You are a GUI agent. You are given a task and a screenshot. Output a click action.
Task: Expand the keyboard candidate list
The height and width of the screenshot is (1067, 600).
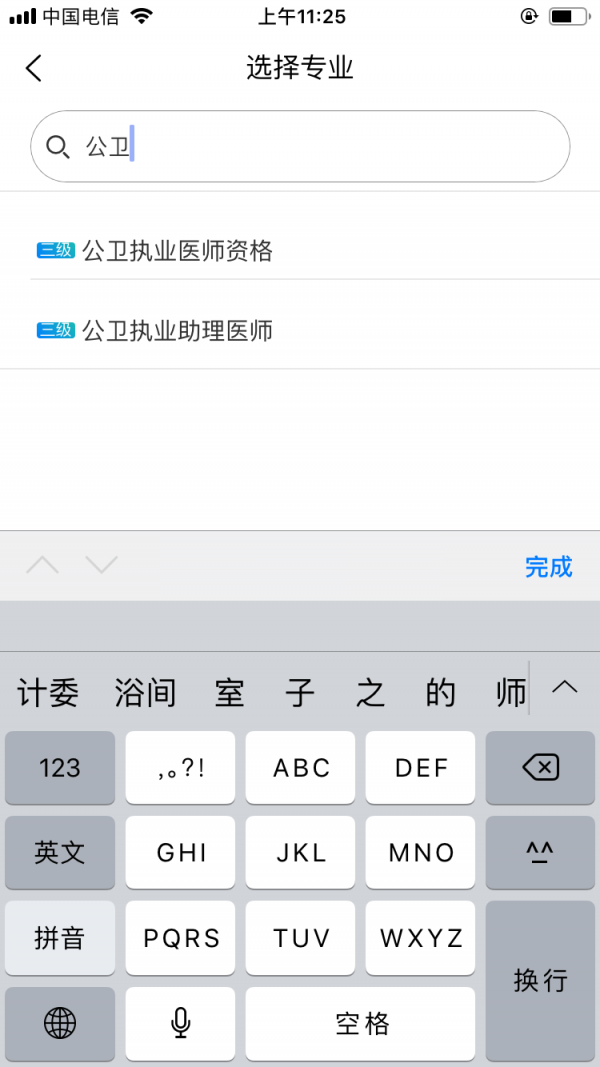565,687
